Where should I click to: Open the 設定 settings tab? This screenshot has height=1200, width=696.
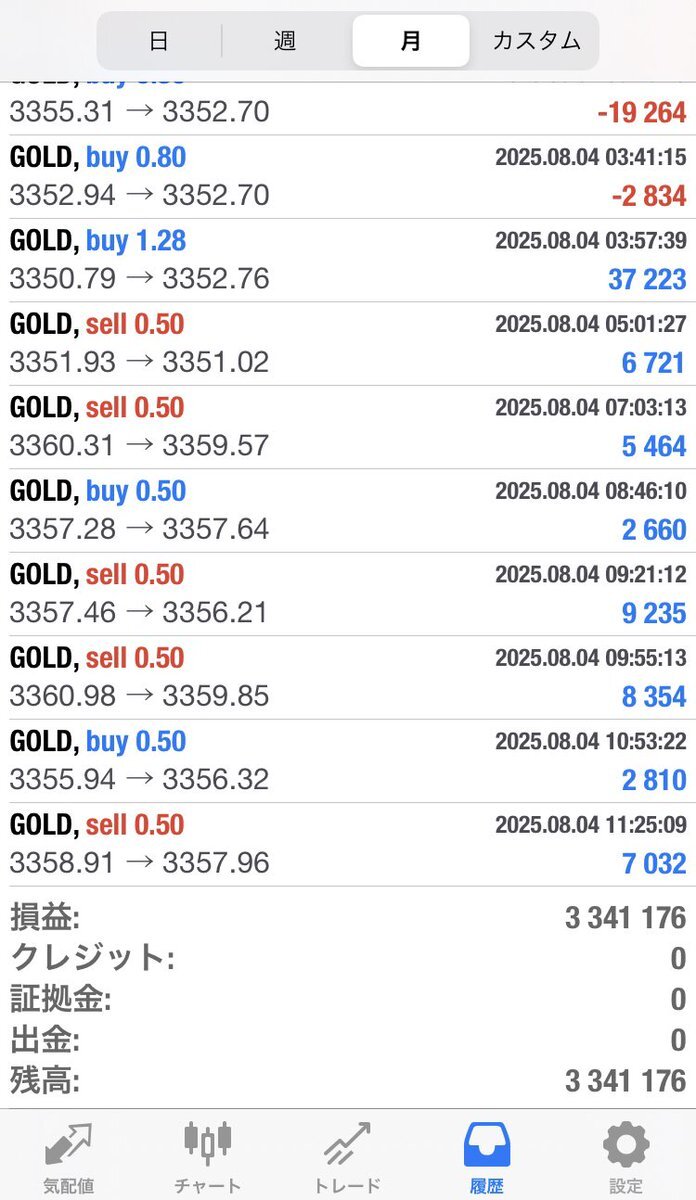[x=626, y=1157]
